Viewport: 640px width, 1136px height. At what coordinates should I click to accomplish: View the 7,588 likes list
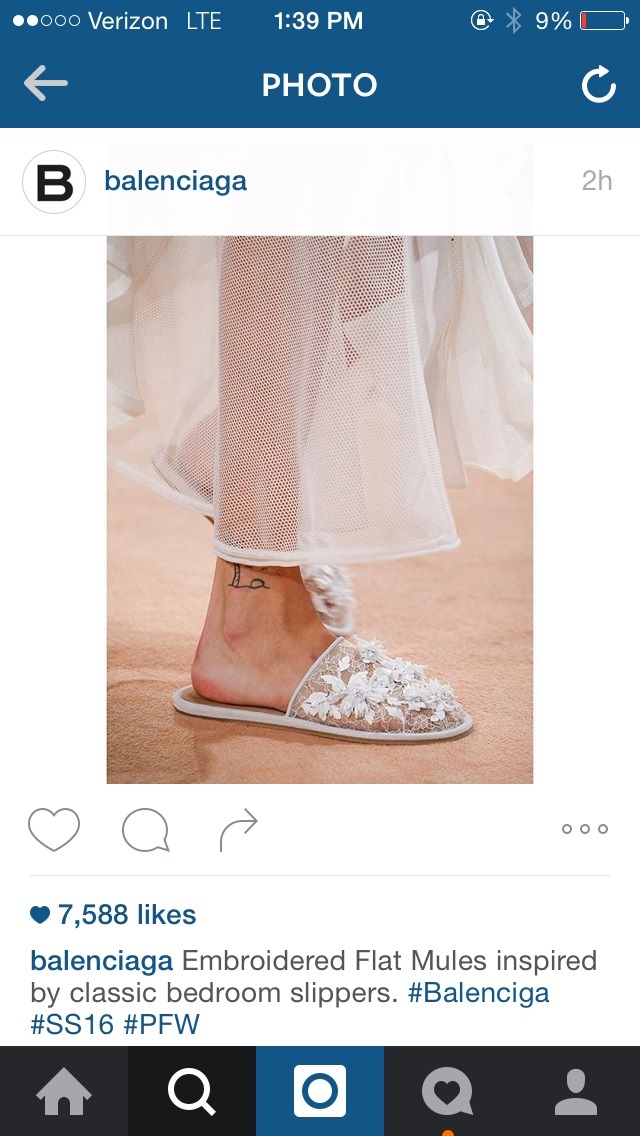coord(113,914)
